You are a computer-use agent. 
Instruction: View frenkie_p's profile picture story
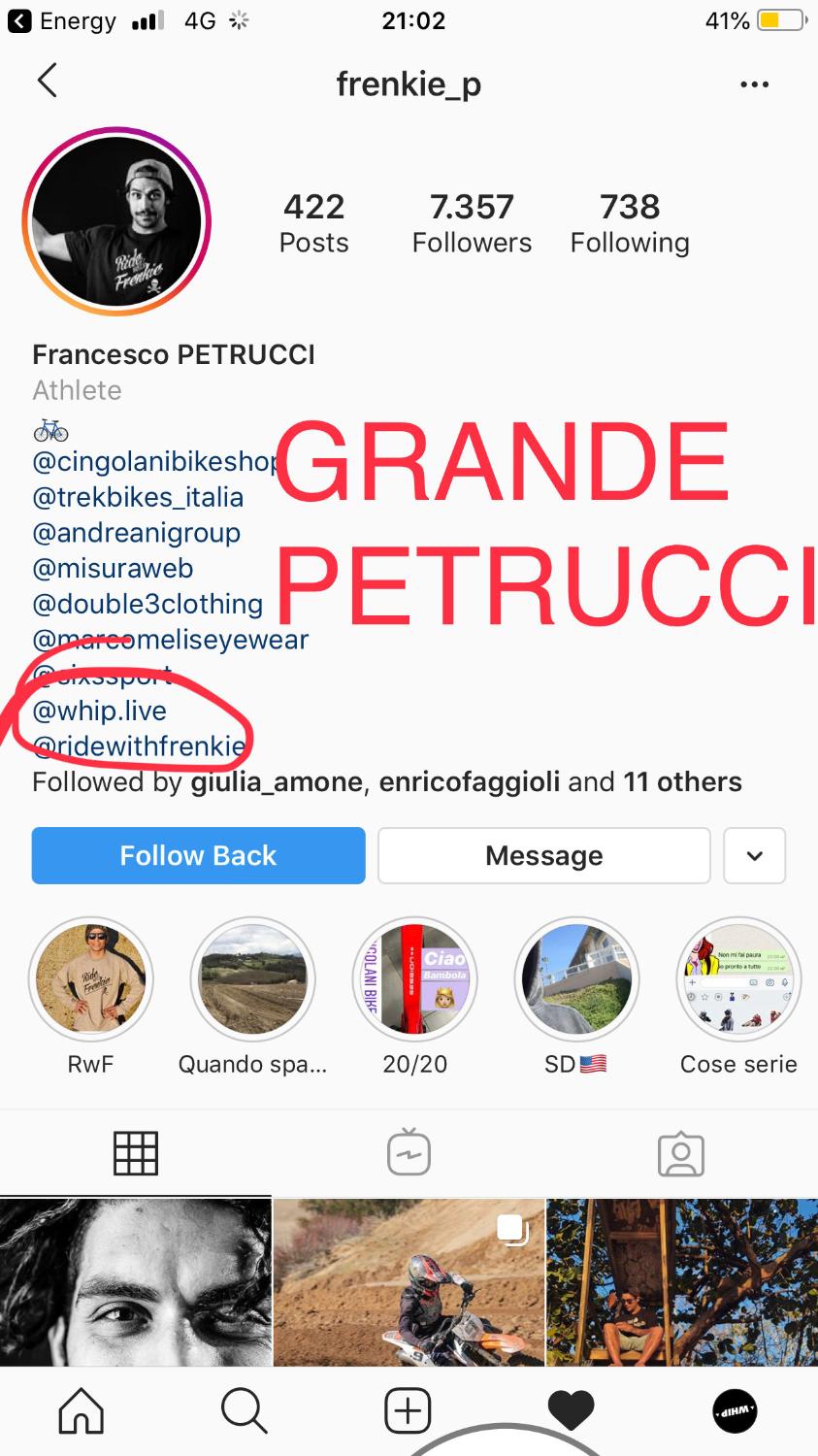(x=116, y=222)
